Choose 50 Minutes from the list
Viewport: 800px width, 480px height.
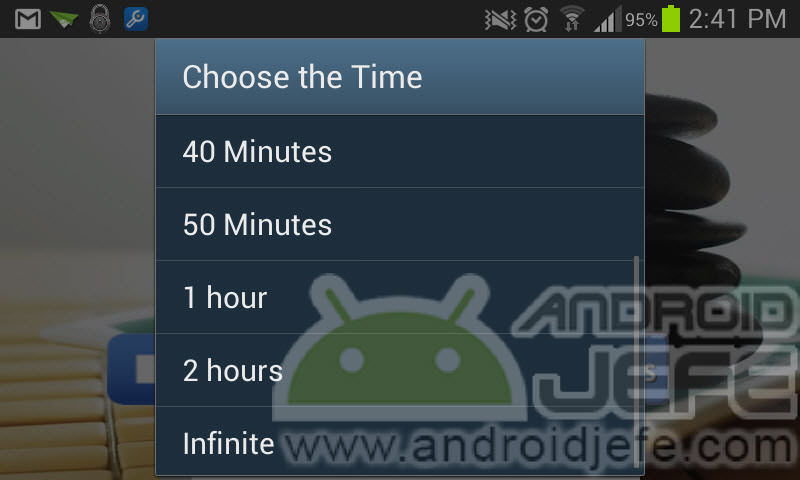[400, 225]
